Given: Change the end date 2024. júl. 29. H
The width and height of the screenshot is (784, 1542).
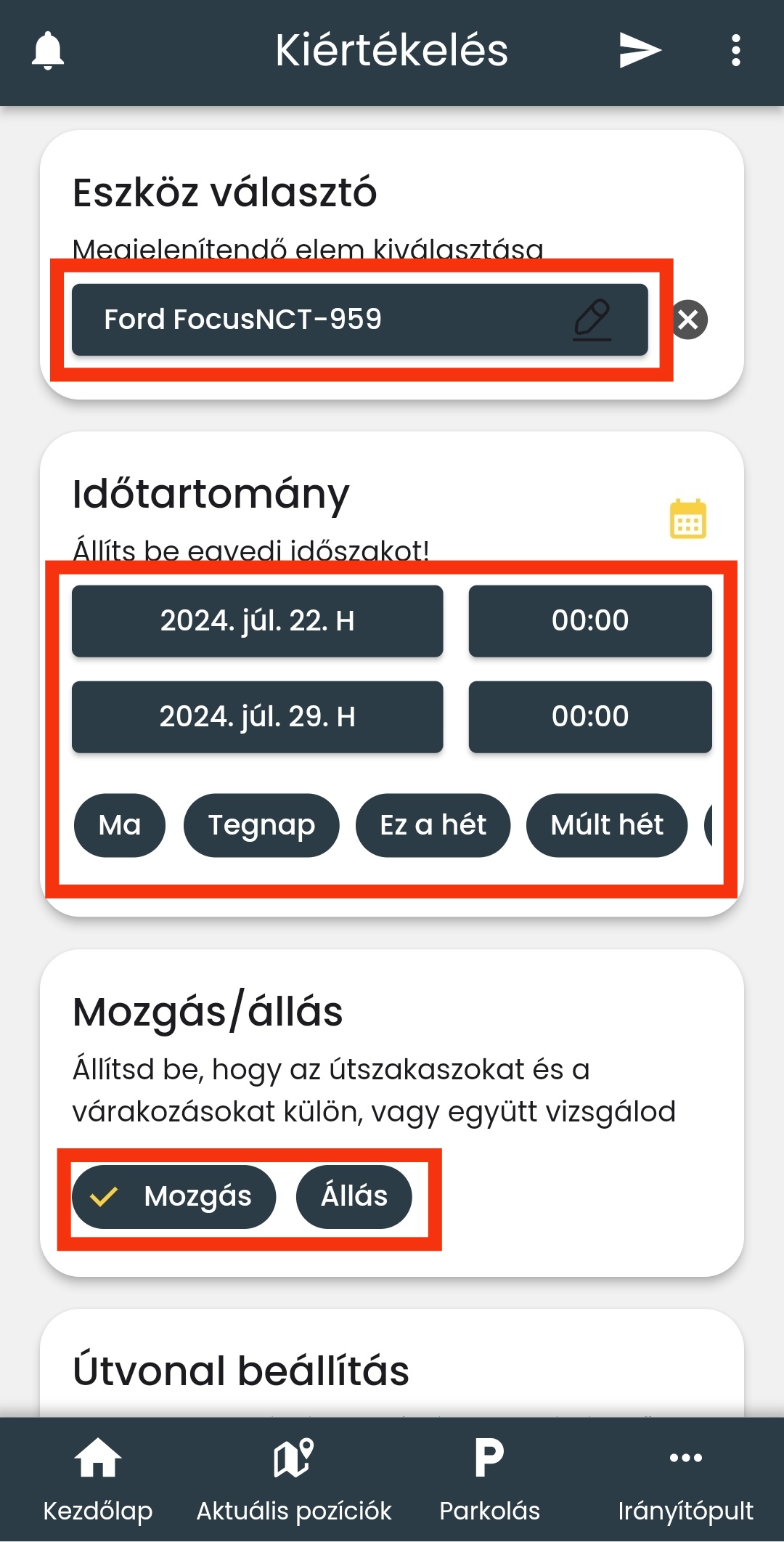Looking at the screenshot, I should coord(257,717).
